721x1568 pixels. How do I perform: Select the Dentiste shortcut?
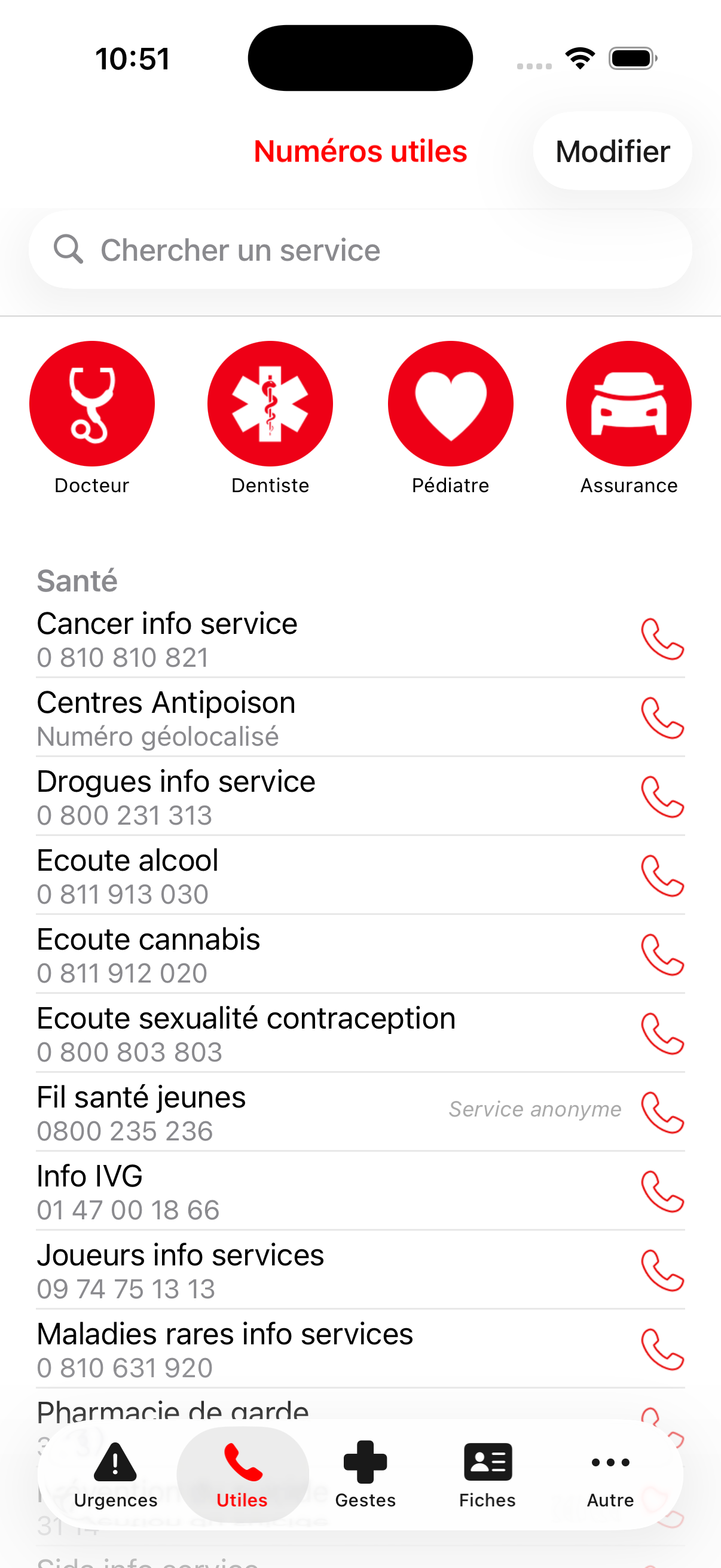click(x=270, y=404)
